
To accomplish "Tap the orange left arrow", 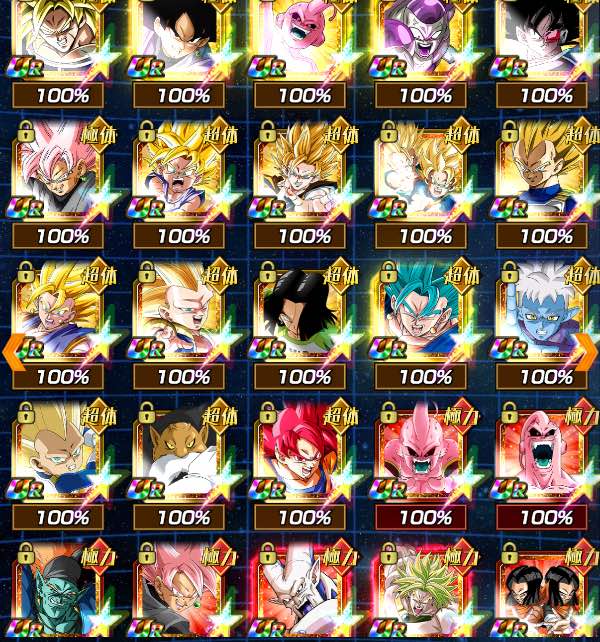I will point(13,351).
